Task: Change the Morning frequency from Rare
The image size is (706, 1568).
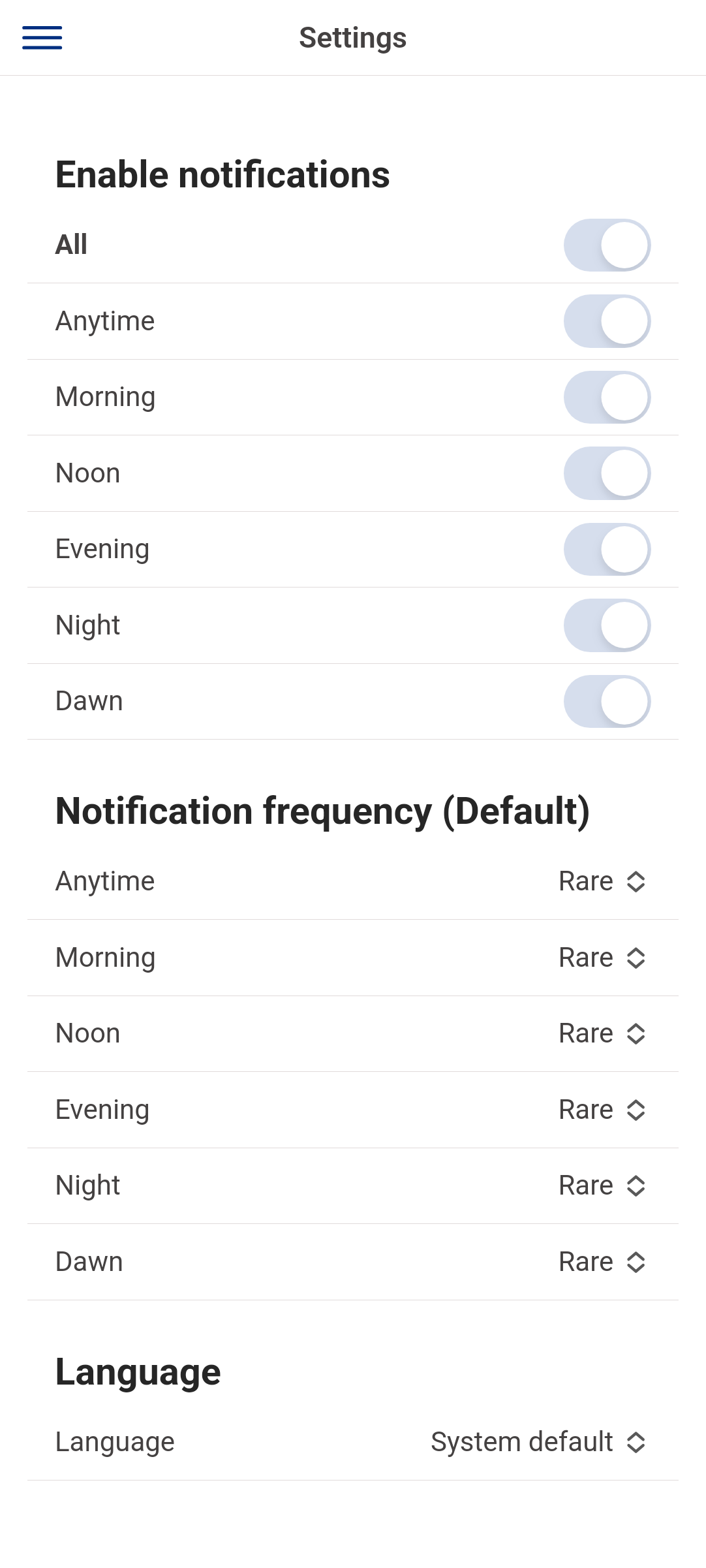Action: 602,957
